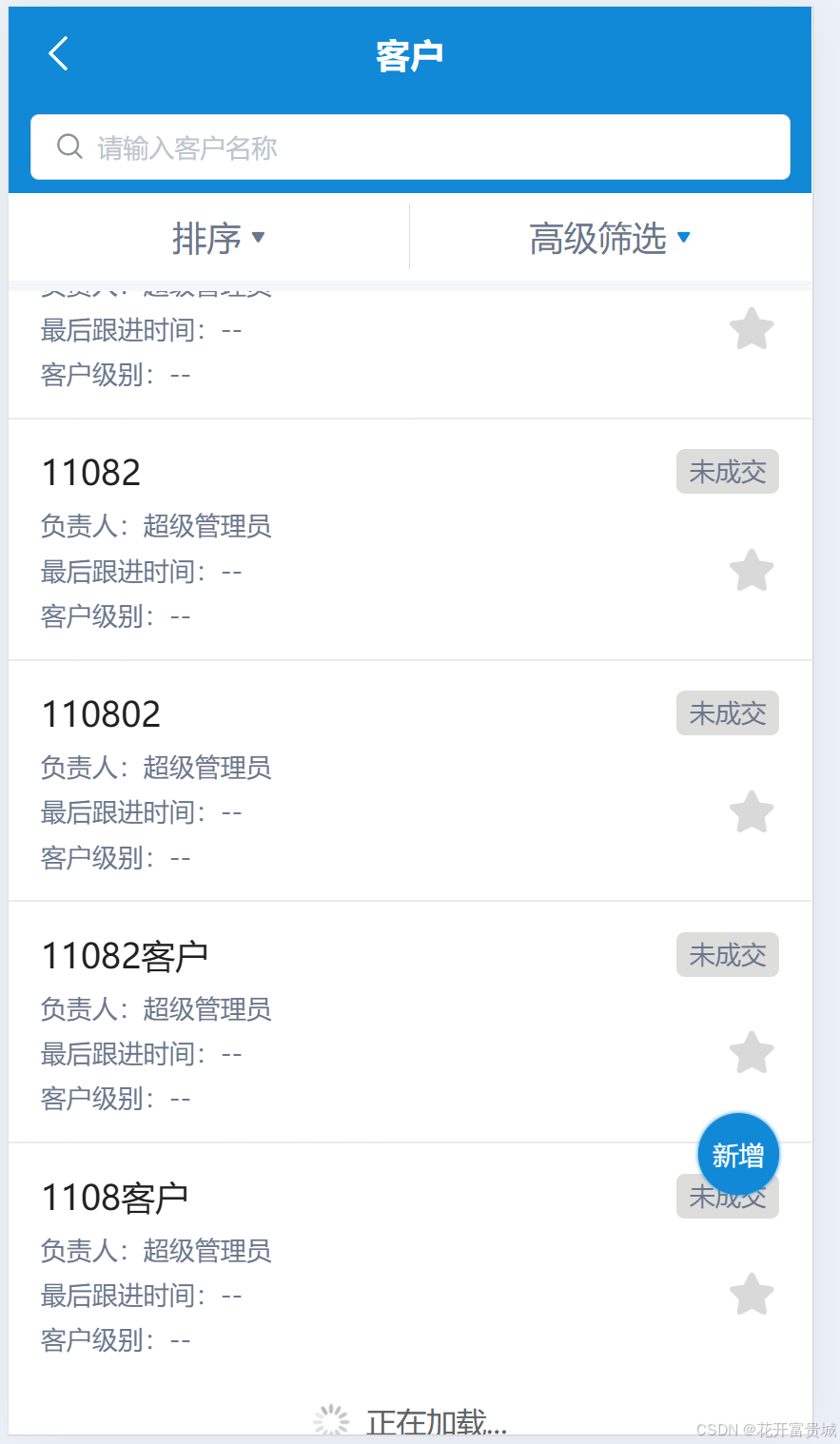The image size is (840, 1444).
Task: Toggle favorite on customer 110802
Action: 752,811
